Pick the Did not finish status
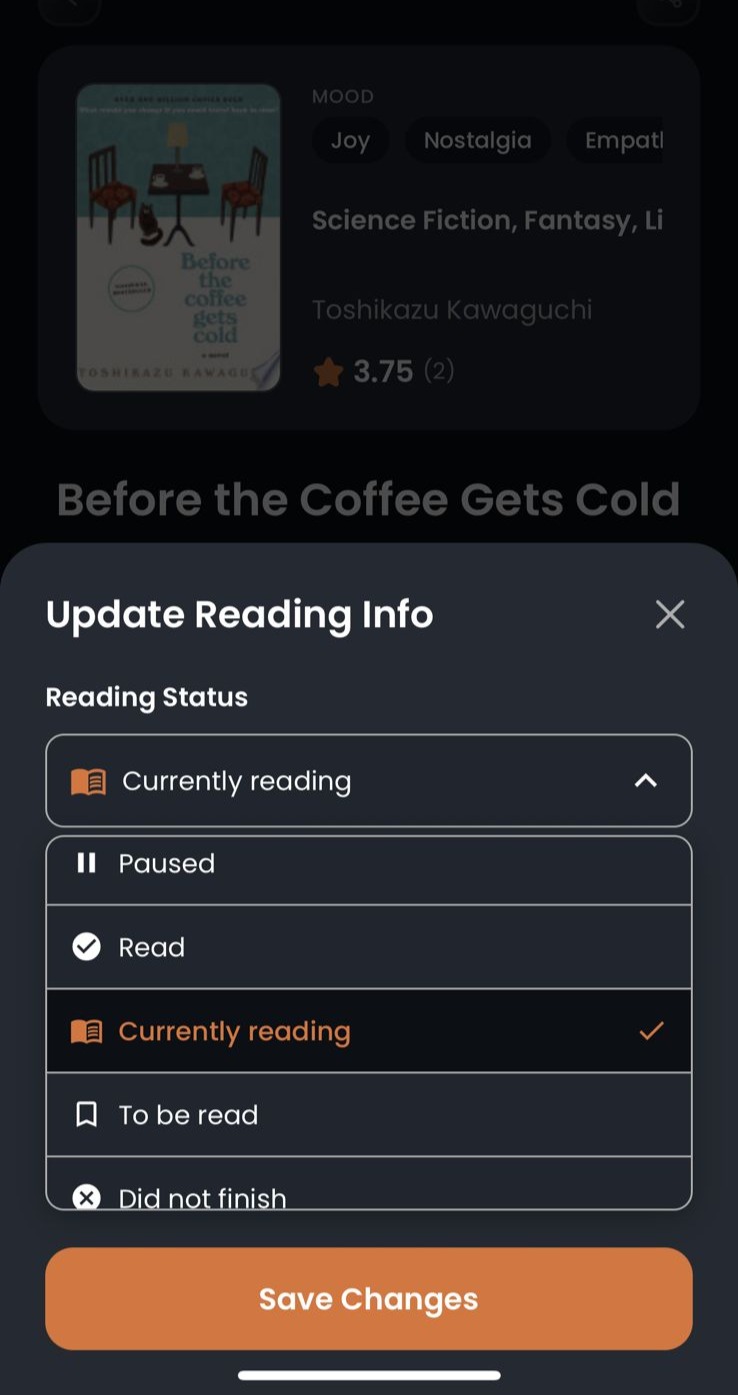The image size is (738, 1395). click(x=368, y=1192)
